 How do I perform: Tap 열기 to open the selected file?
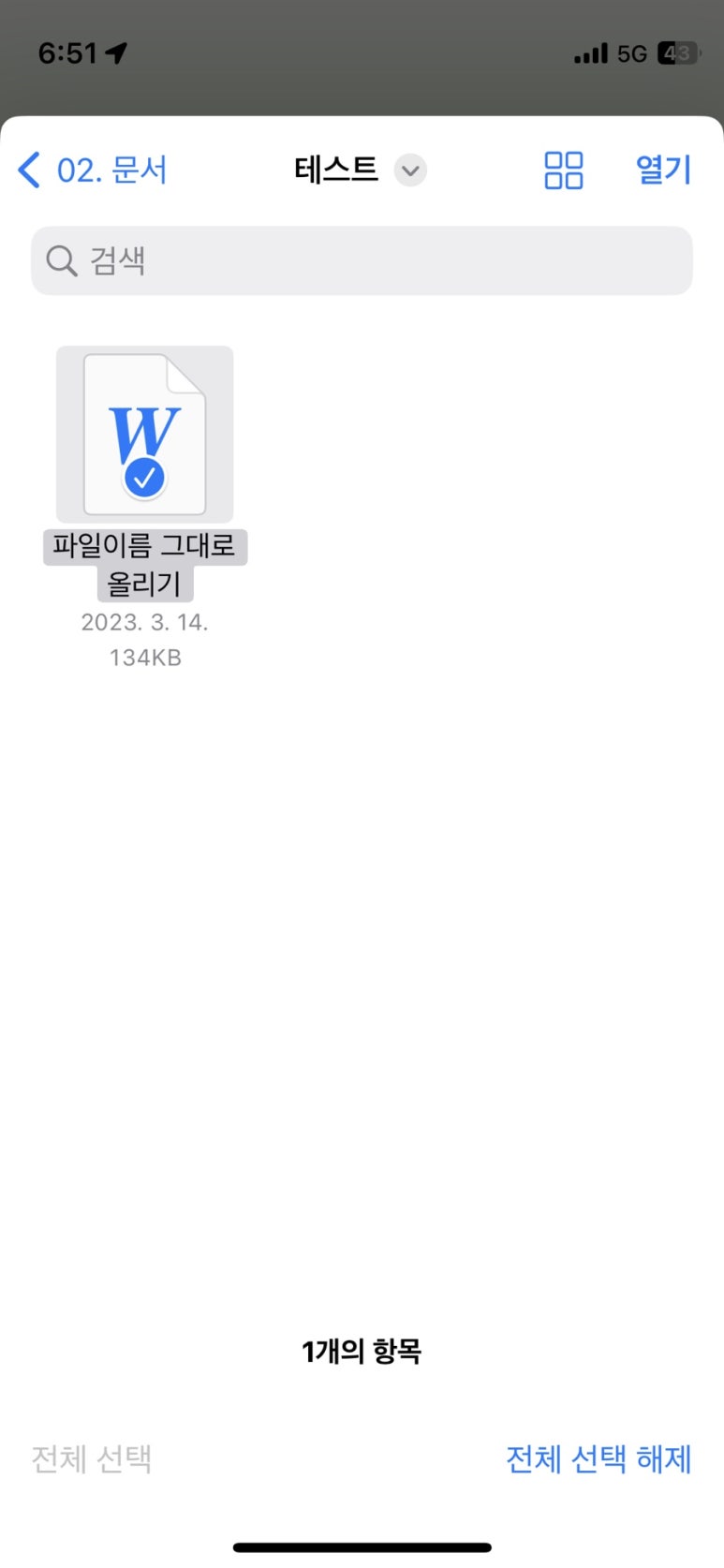click(x=663, y=170)
